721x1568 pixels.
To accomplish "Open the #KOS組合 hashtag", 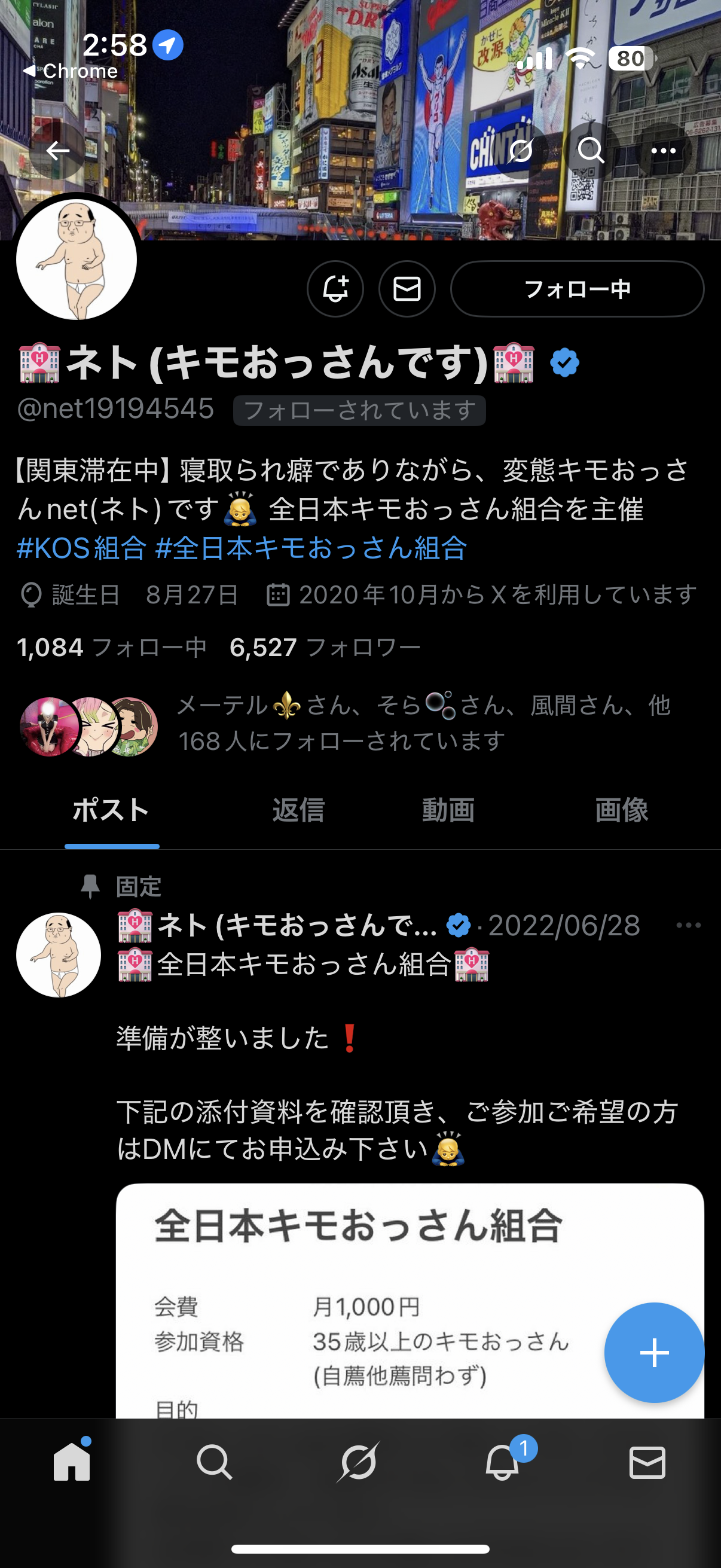I will coord(81,548).
